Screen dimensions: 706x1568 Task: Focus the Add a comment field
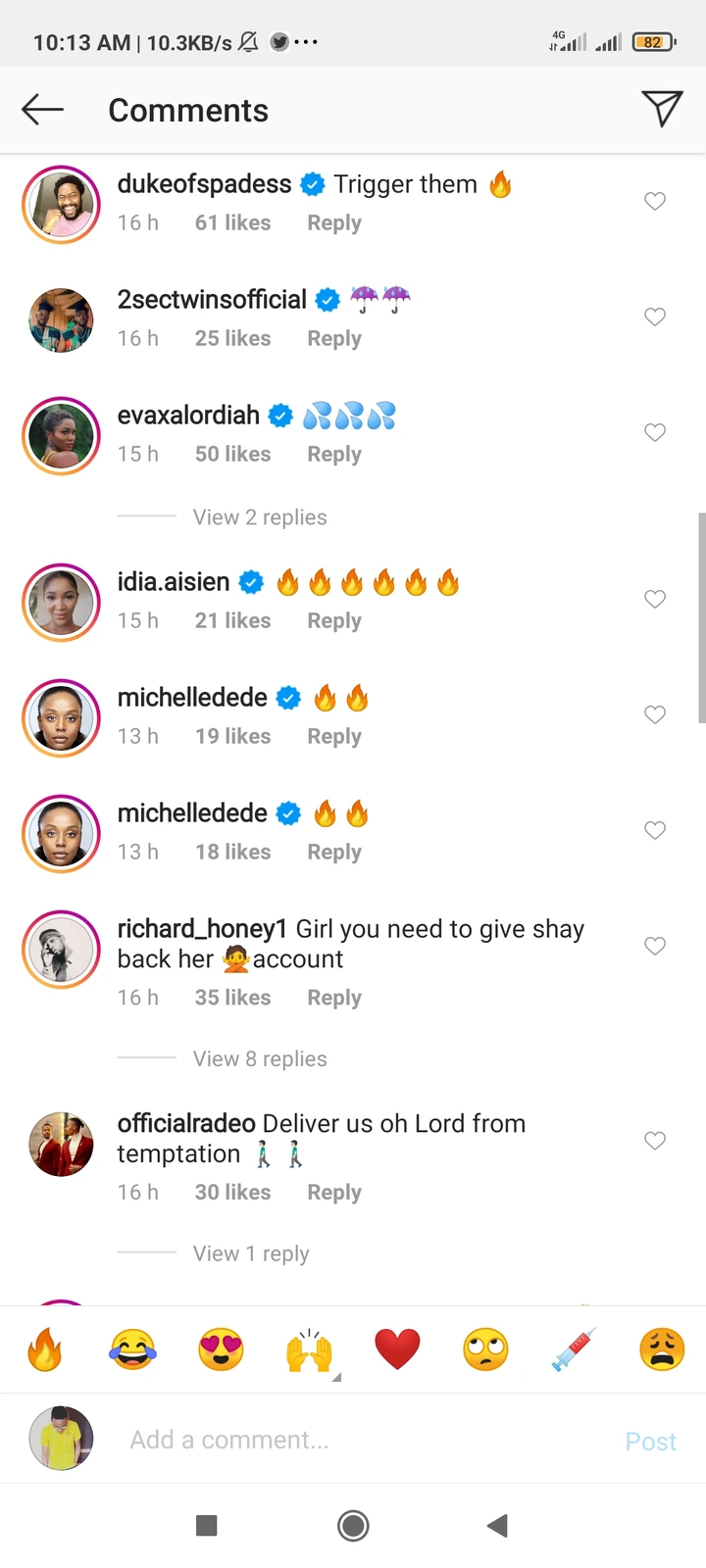[x=353, y=1440]
